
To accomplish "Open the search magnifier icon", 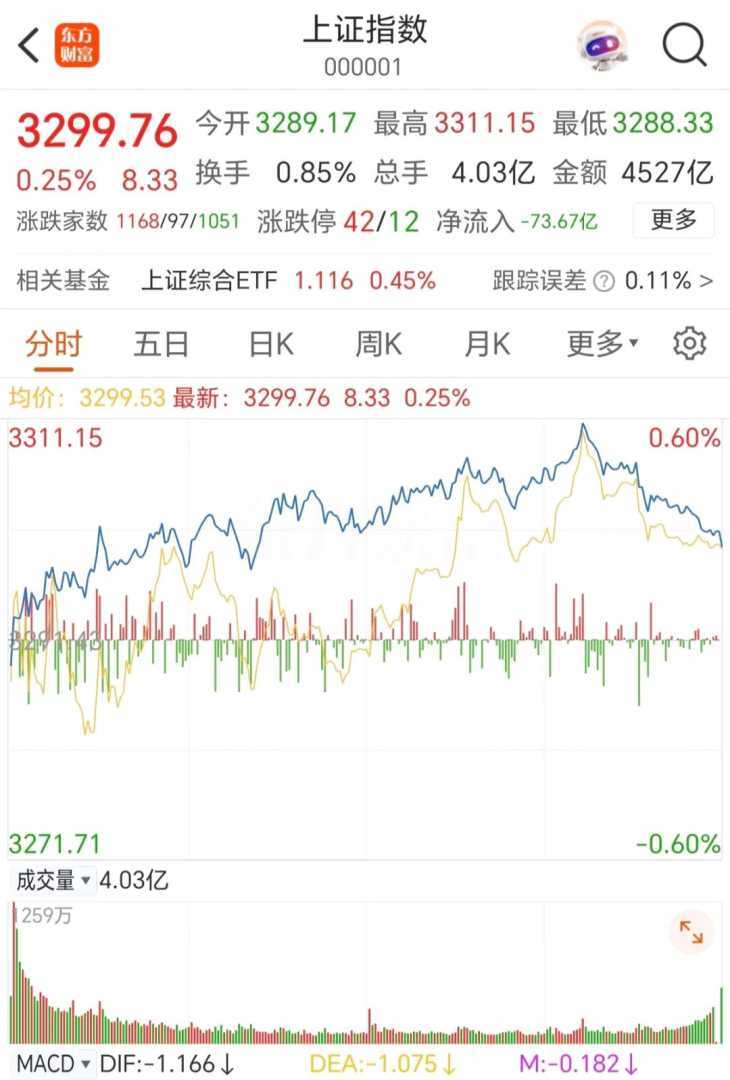I will coord(685,45).
